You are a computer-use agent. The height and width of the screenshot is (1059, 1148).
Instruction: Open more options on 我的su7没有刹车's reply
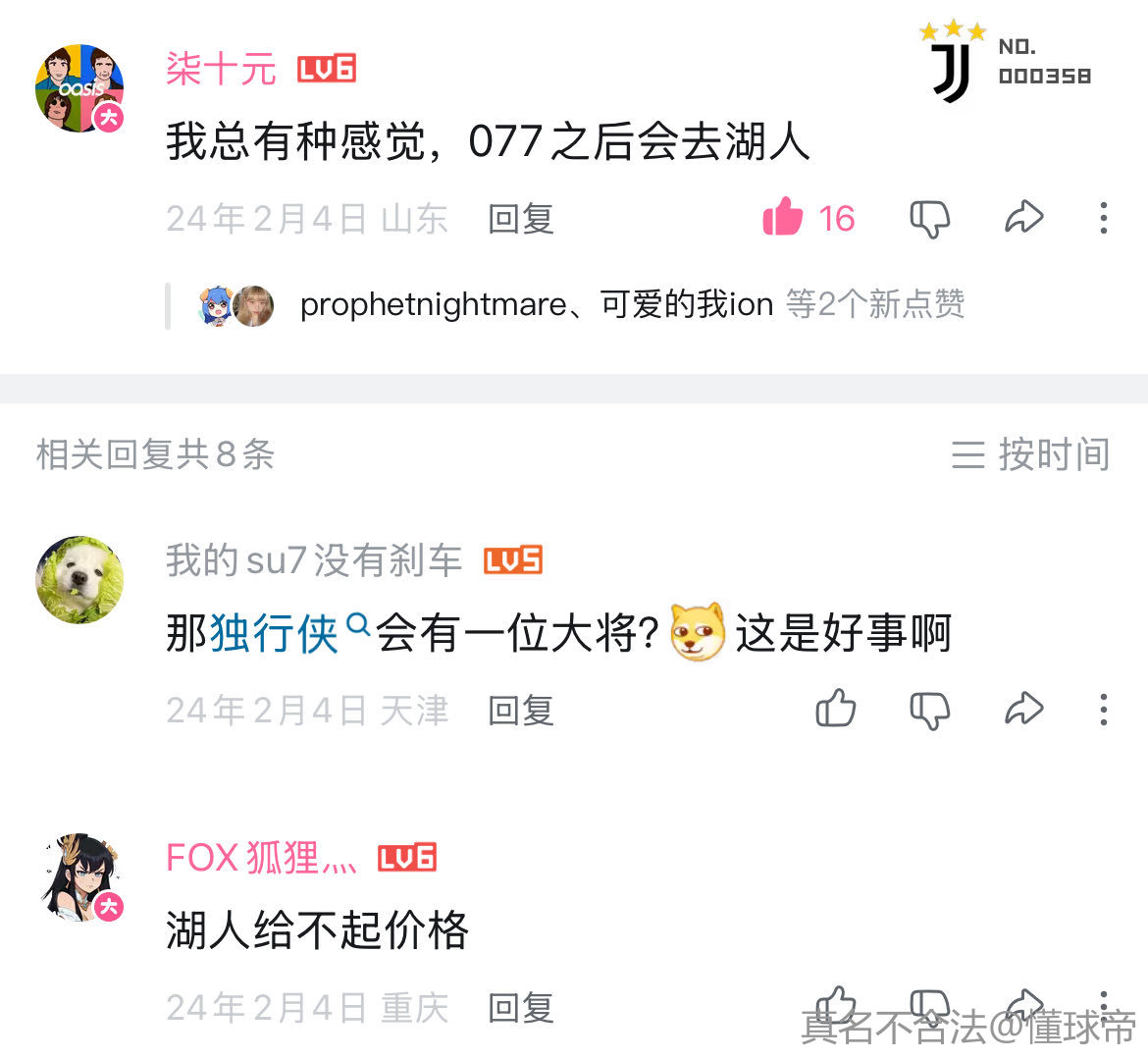click(1104, 709)
